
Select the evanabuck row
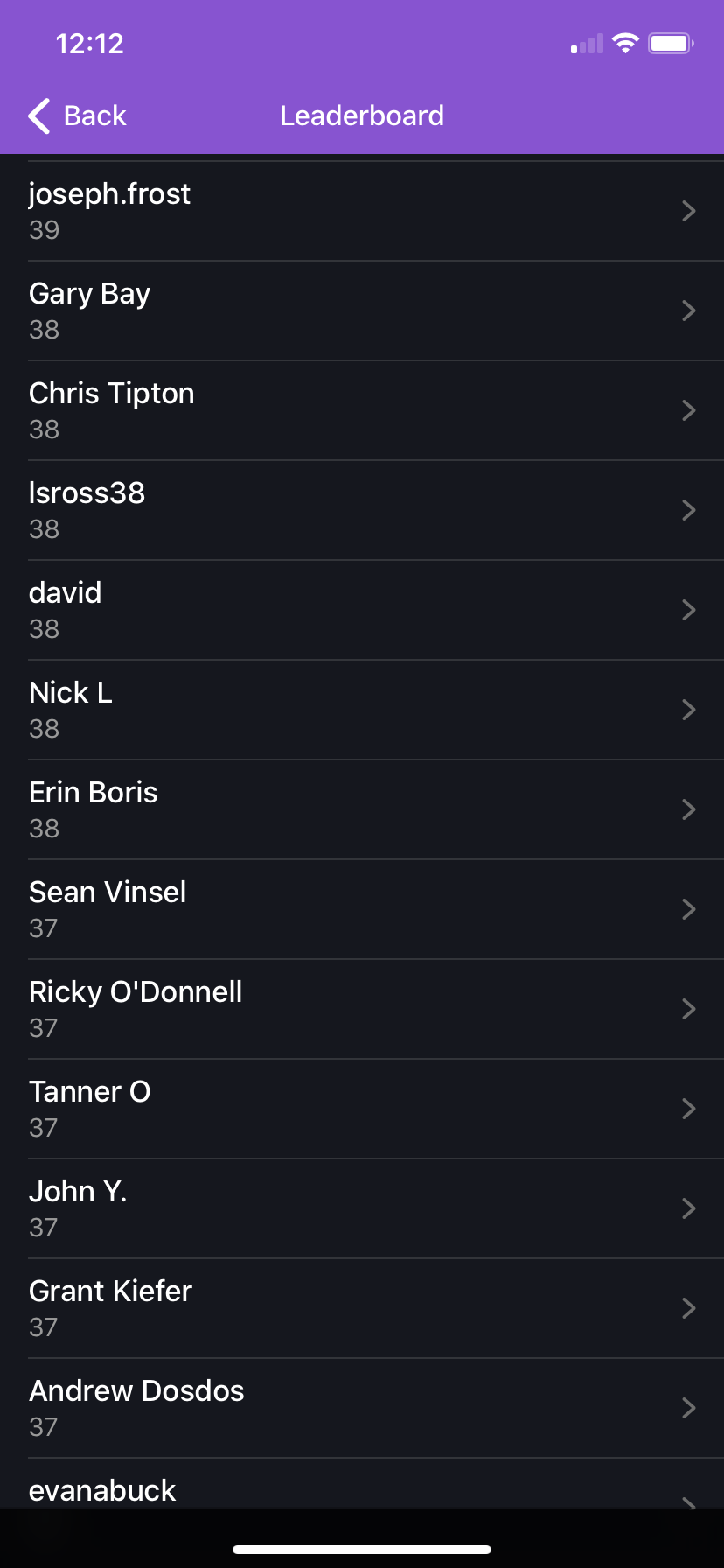pyautogui.click(x=362, y=1484)
